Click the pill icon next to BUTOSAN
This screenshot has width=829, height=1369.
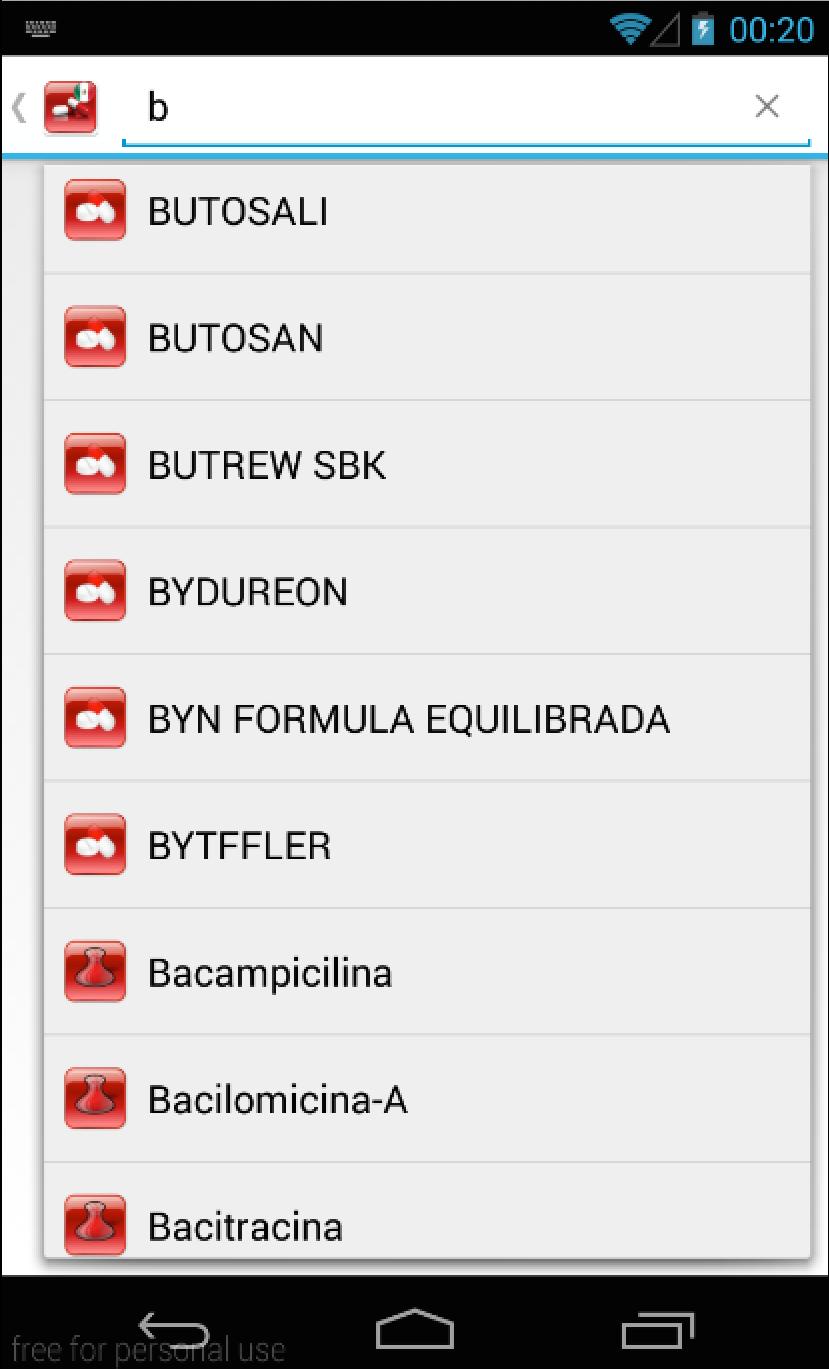(94, 337)
